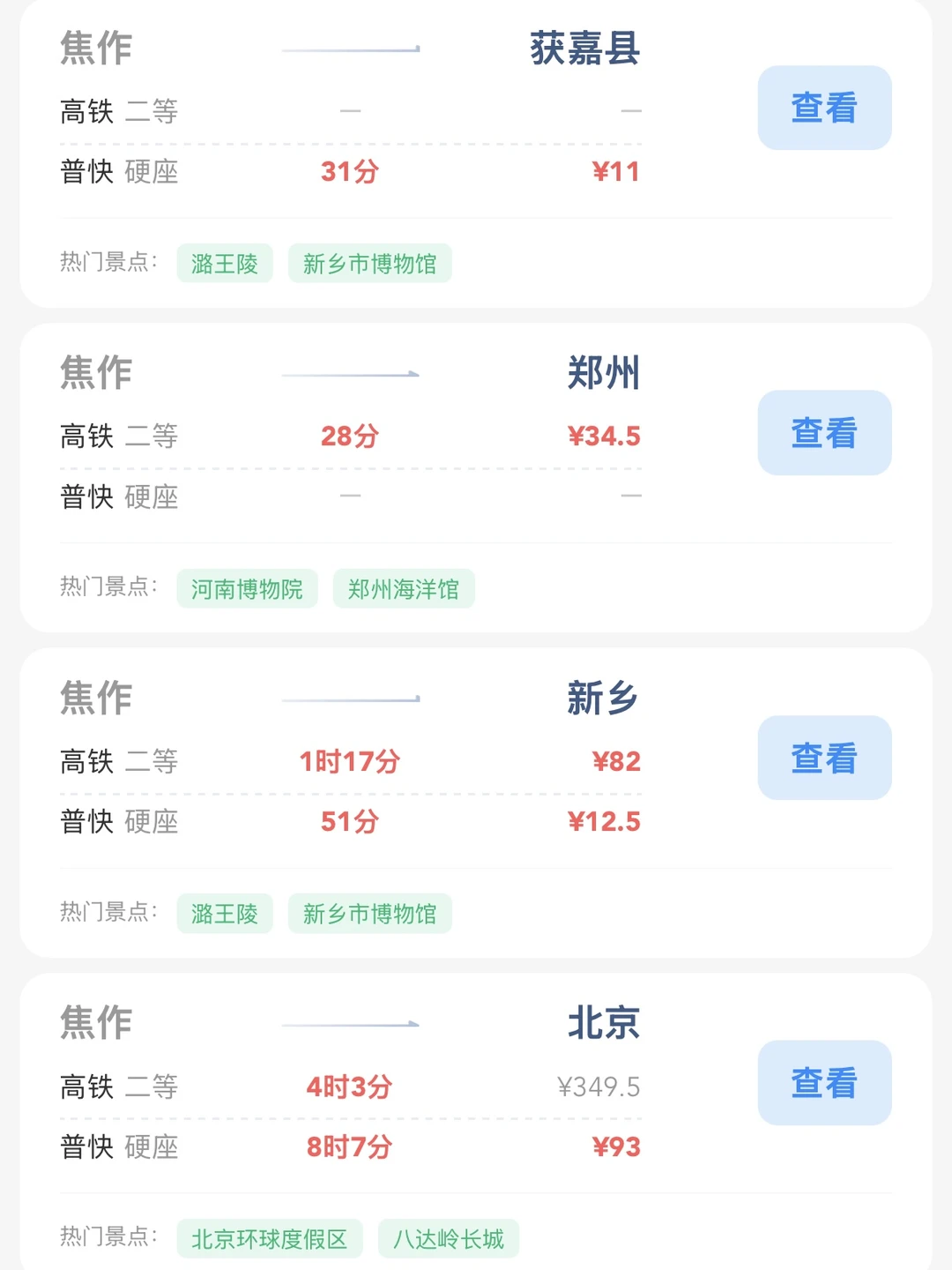
Task: Open the 八达岭长城 attraction tag
Action: click(x=448, y=1239)
